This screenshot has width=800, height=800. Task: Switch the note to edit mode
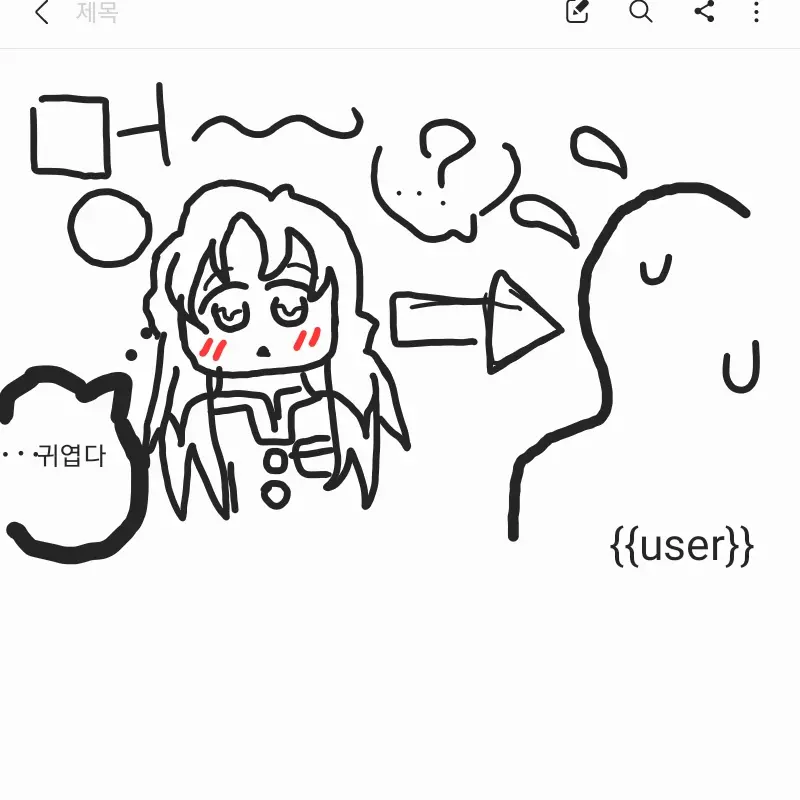577,12
